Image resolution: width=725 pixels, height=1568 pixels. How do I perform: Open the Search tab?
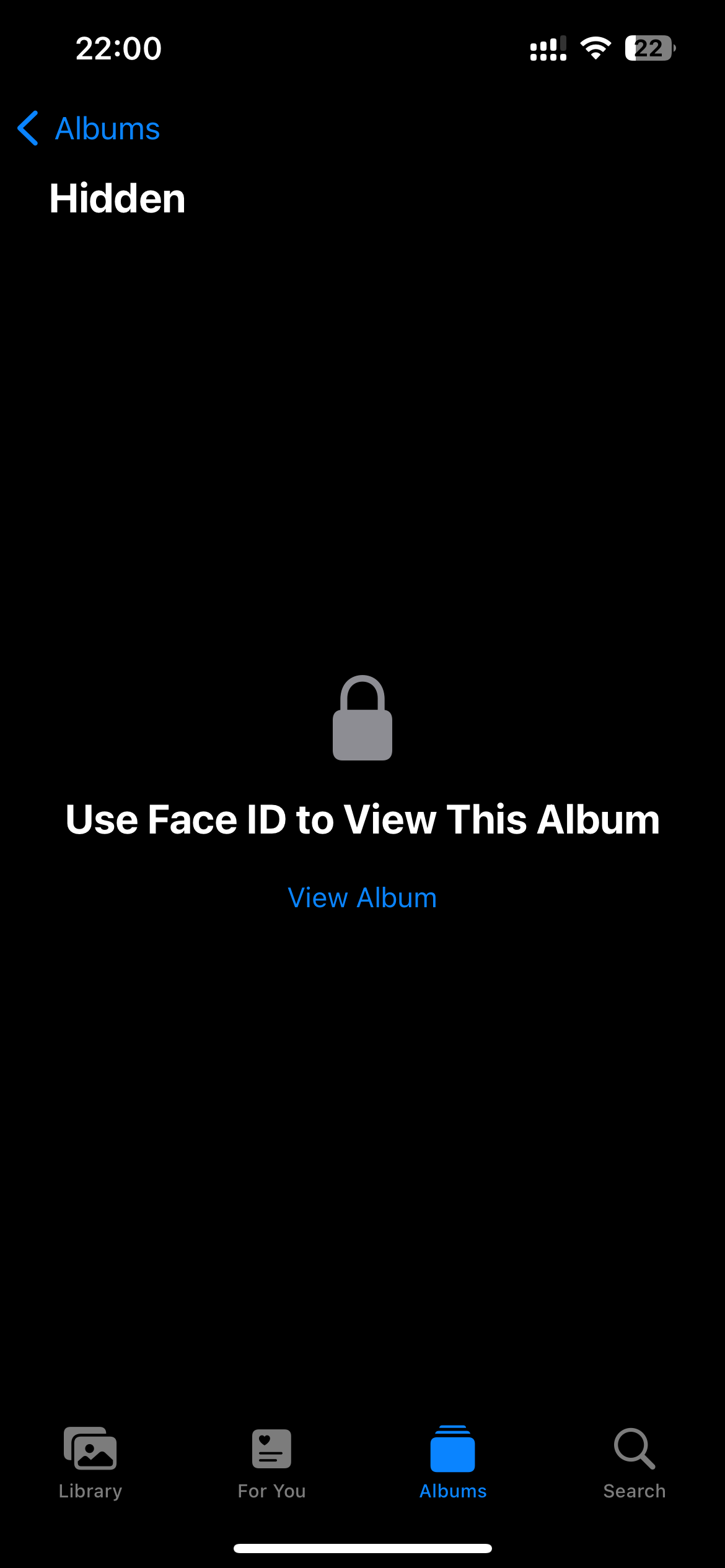635,1463
